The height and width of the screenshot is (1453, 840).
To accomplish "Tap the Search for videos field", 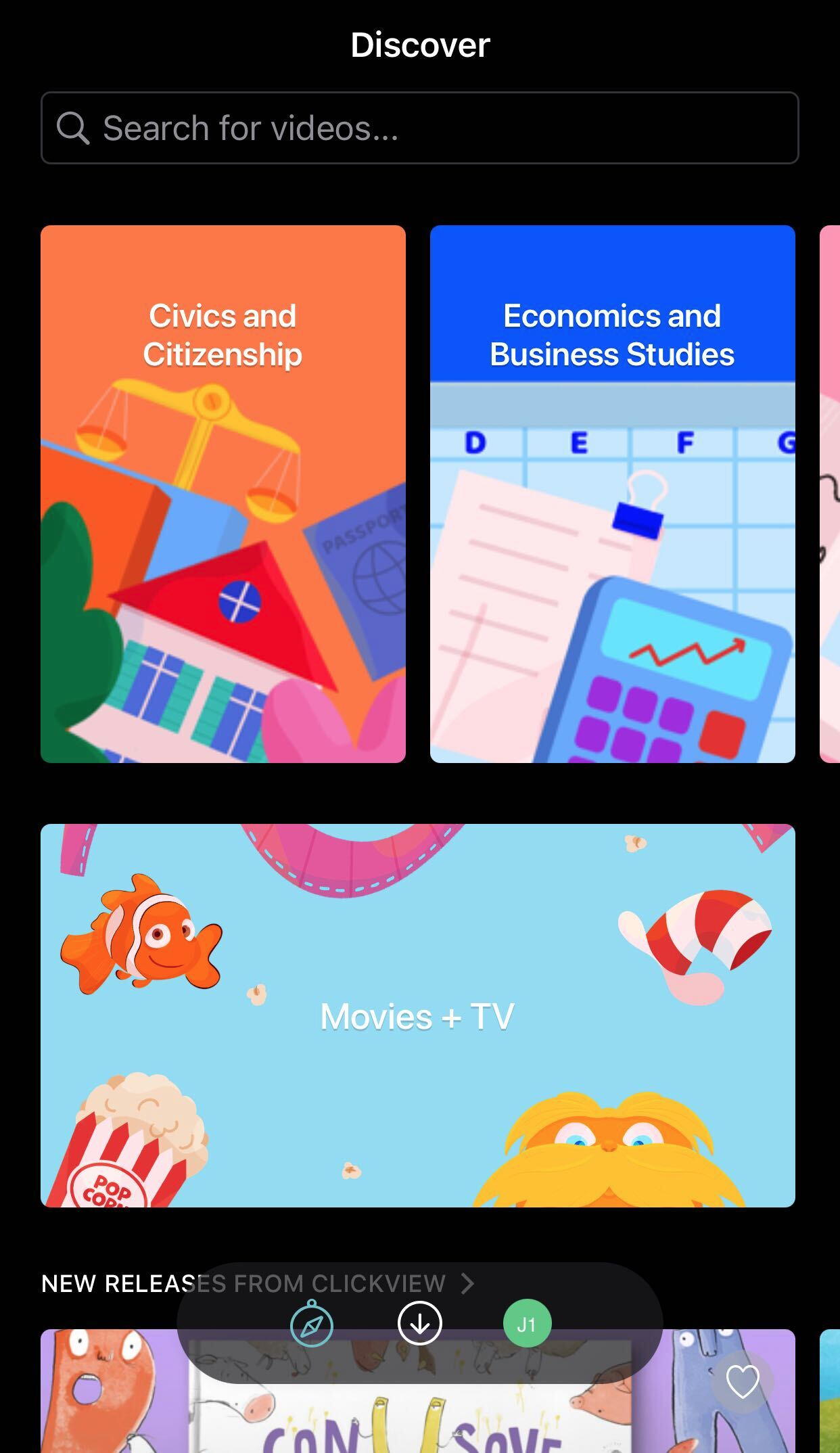I will (419, 128).
